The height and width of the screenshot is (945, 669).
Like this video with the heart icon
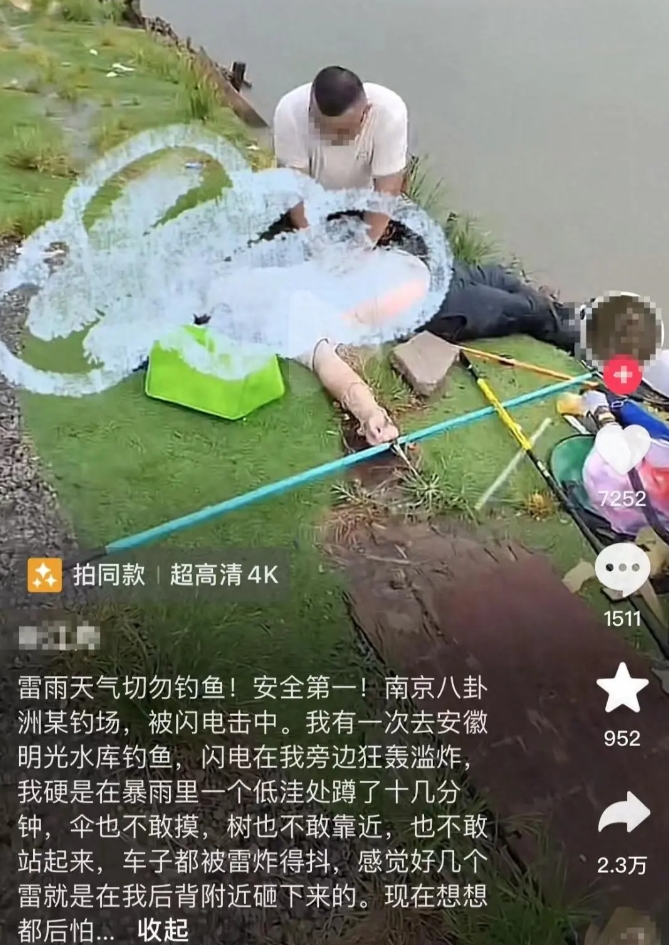[622, 449]
